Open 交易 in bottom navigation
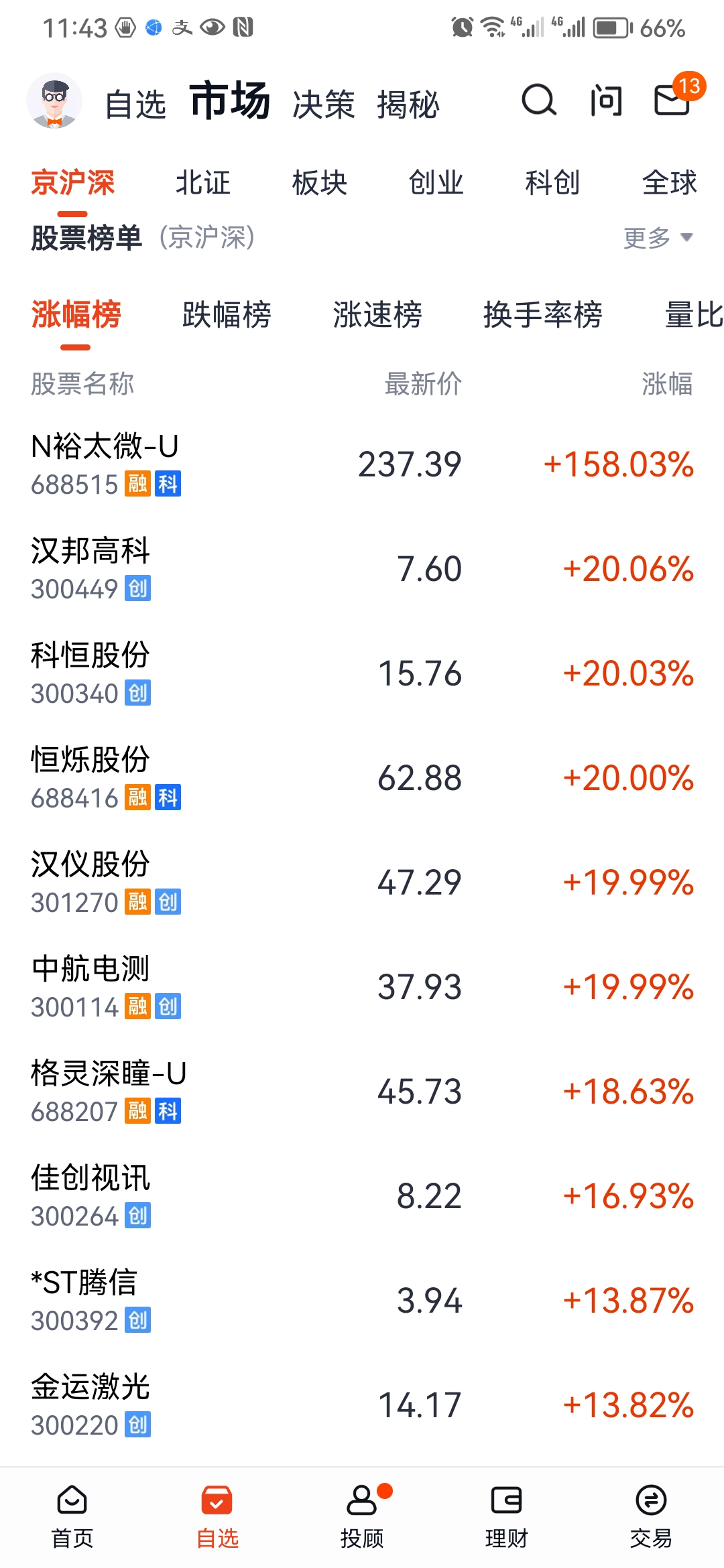Image resolution: width=724 pixels, height=1568 pixels. [x=651, y=1517]
